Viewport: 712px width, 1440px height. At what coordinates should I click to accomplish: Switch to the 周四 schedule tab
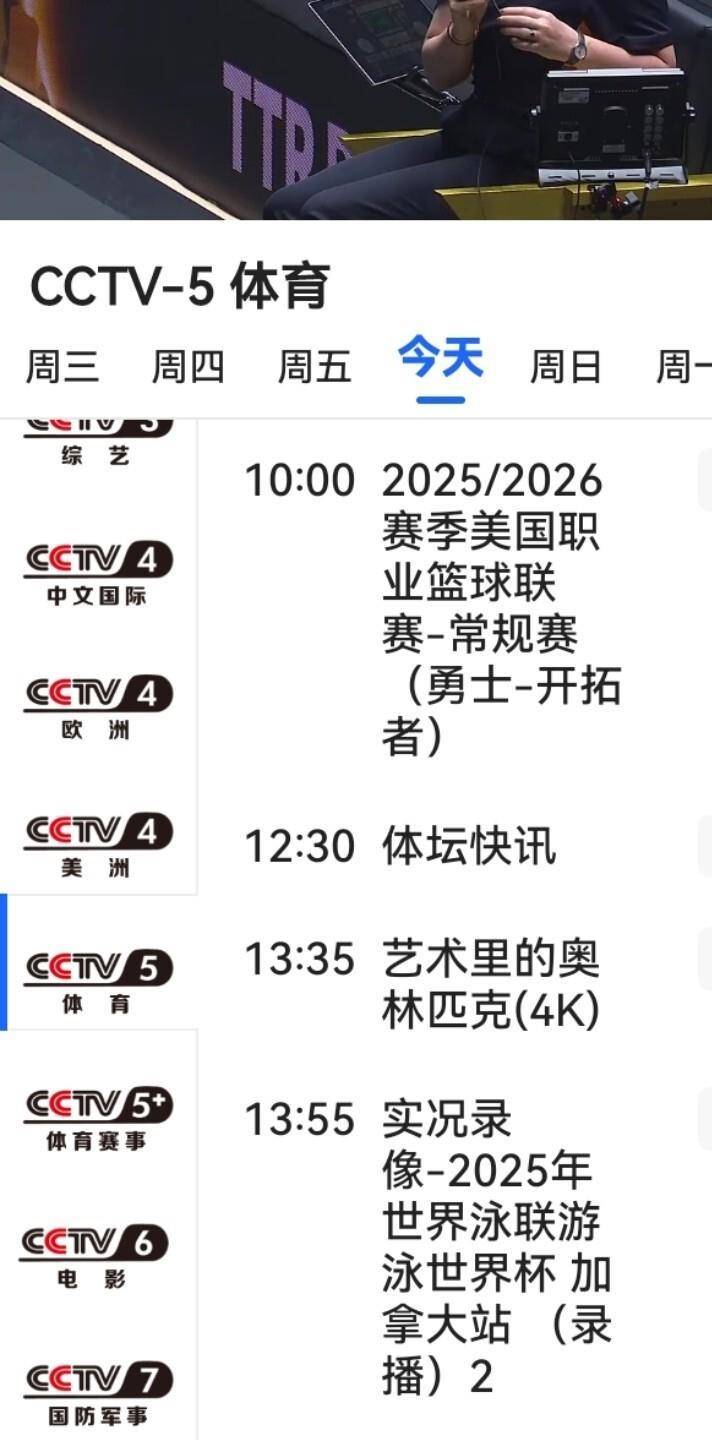click(x=188, y=367)
